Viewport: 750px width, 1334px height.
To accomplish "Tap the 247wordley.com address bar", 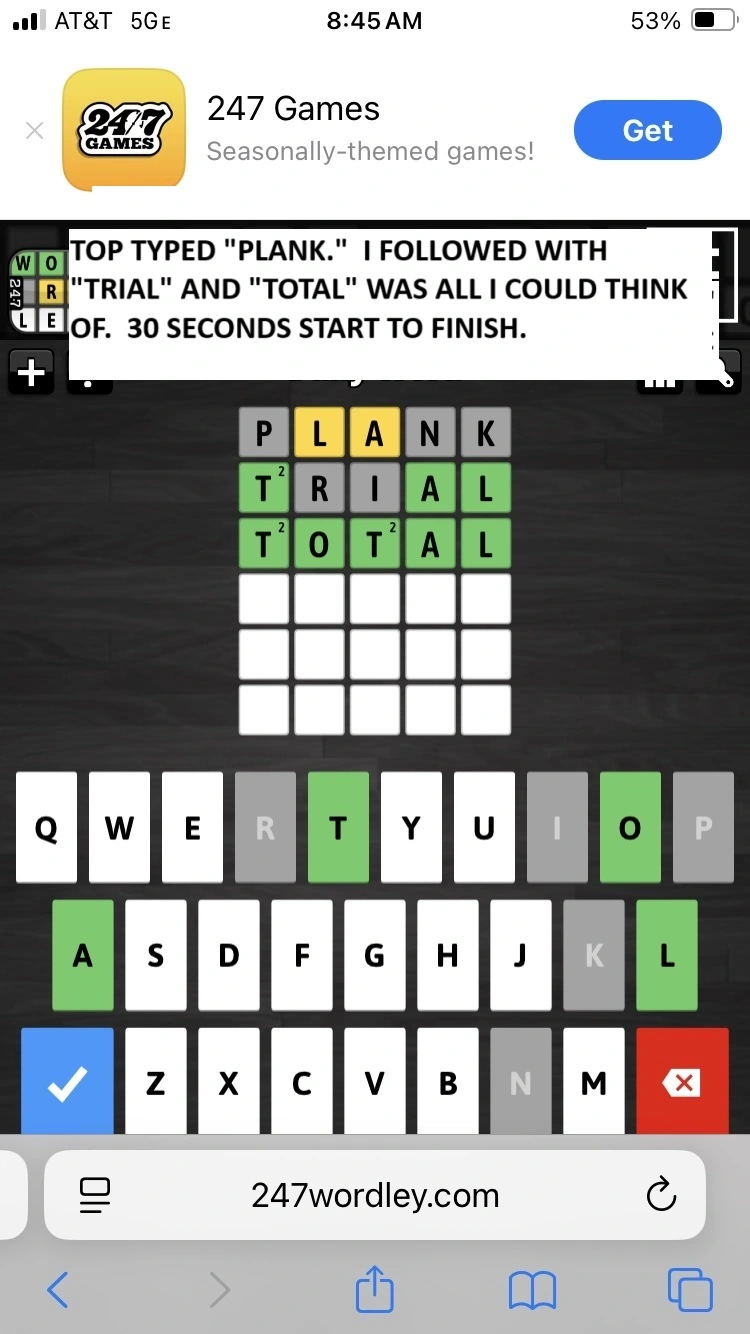I will (375, 1195).
